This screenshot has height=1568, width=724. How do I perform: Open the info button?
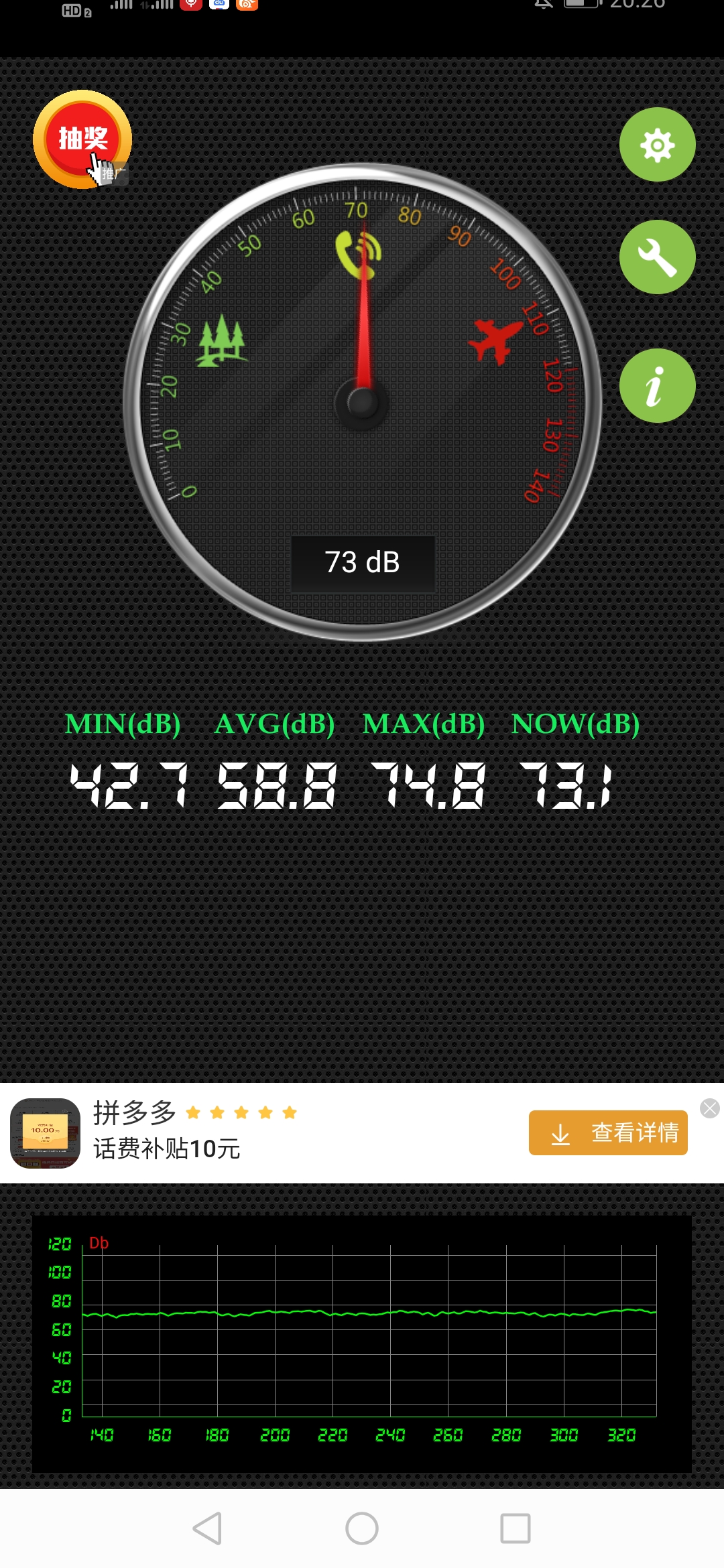click(x=657, y=386)
